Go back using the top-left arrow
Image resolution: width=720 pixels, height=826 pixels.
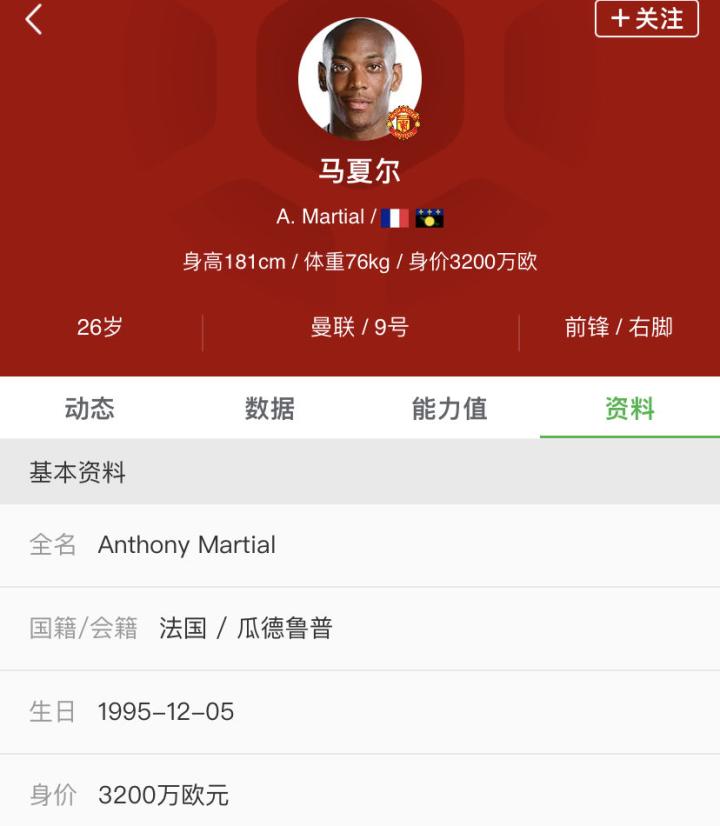click(x=34, y=19)
